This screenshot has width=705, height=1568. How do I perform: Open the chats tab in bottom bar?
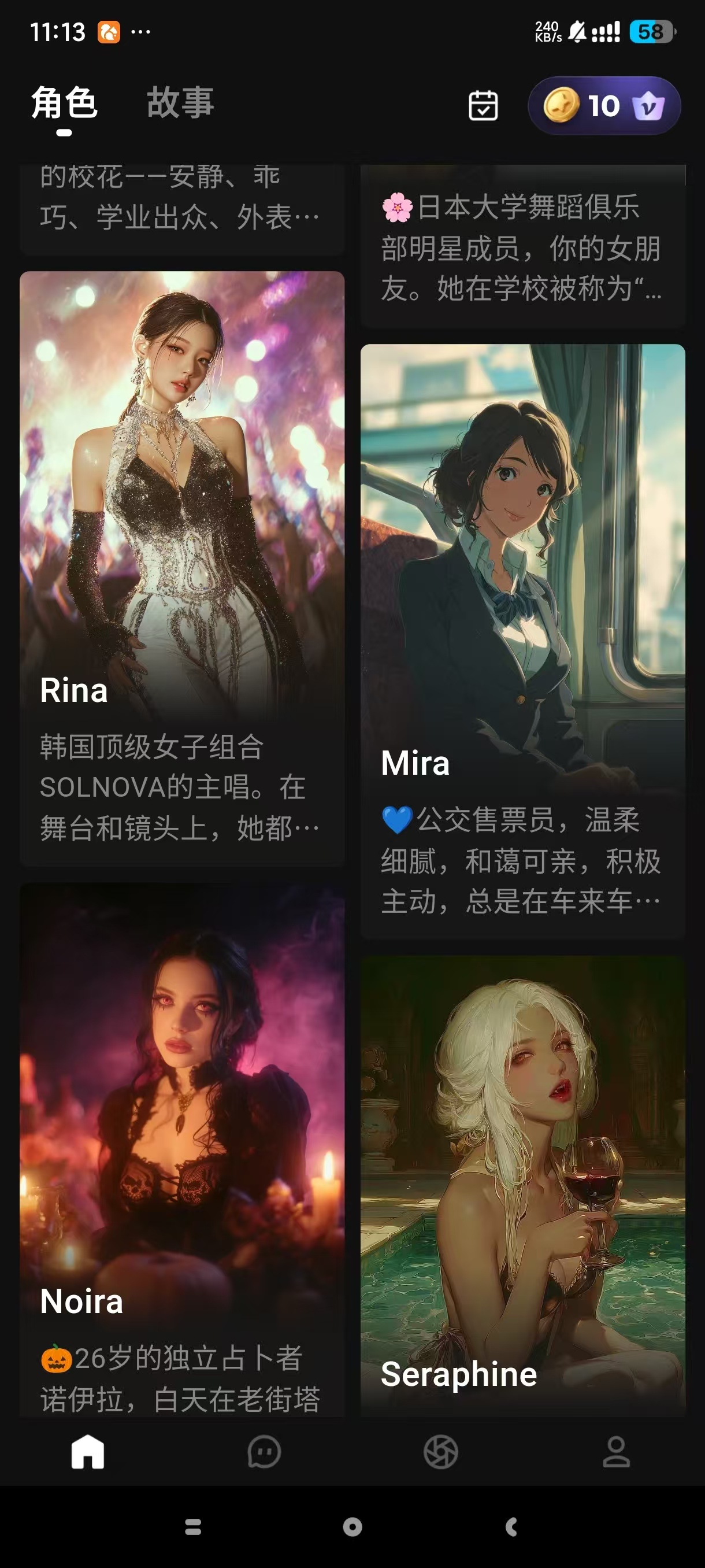(264, 1452)
